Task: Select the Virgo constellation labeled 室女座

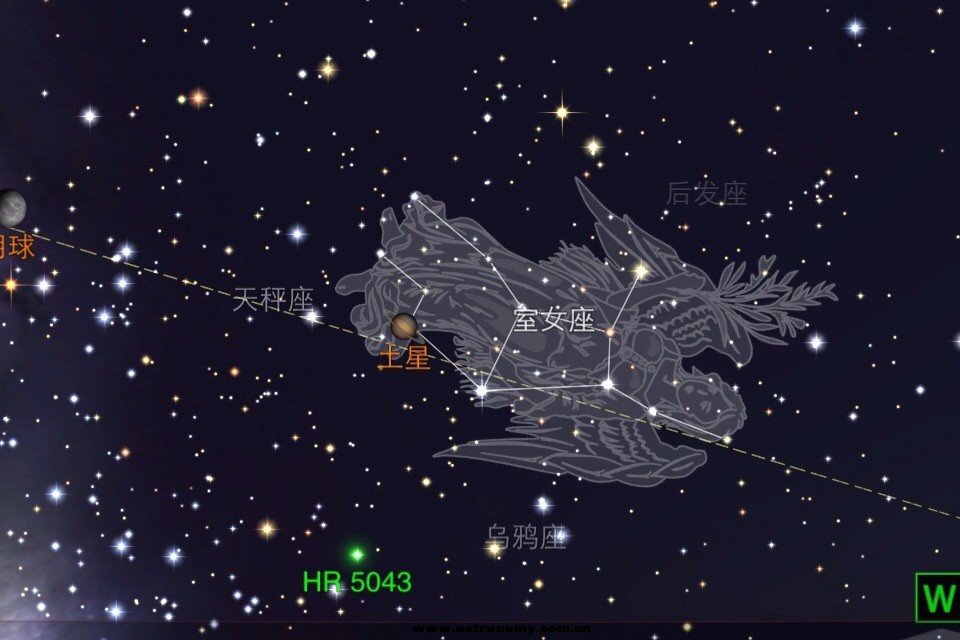Action: pyautogui.click(x=553, y=319)
